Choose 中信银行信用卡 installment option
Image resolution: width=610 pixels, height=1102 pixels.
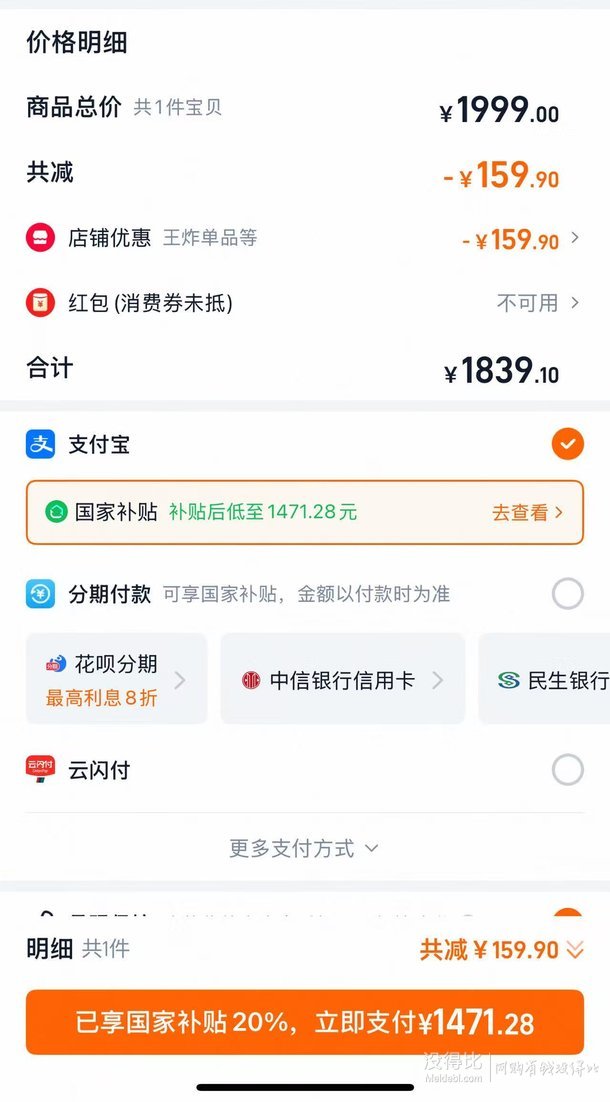pyautogui.click(x=342, y=679)
